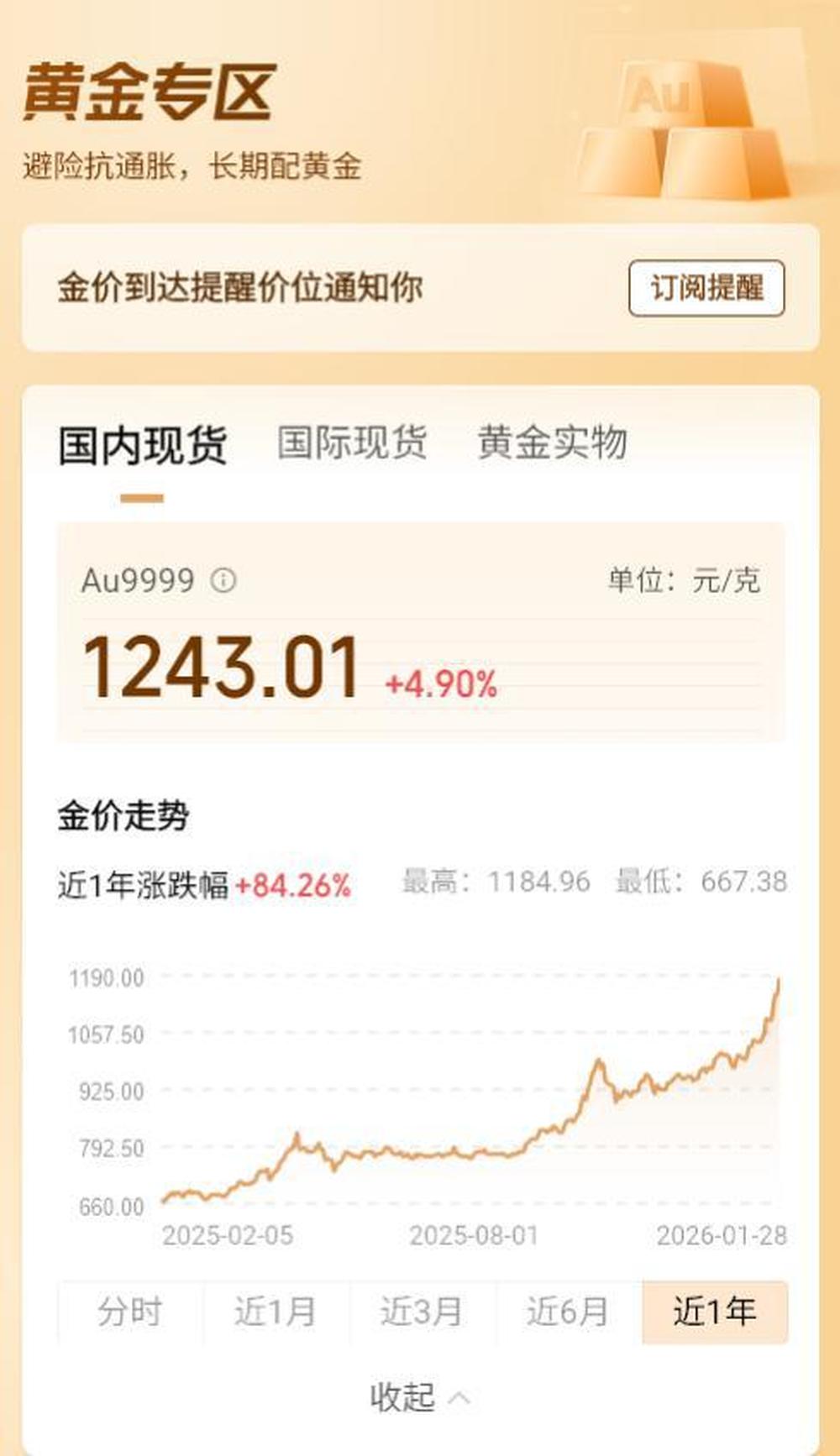This screenshot has width=840, height=1456.
Task: Switch chart range to 近1月
Action: 276,1312
